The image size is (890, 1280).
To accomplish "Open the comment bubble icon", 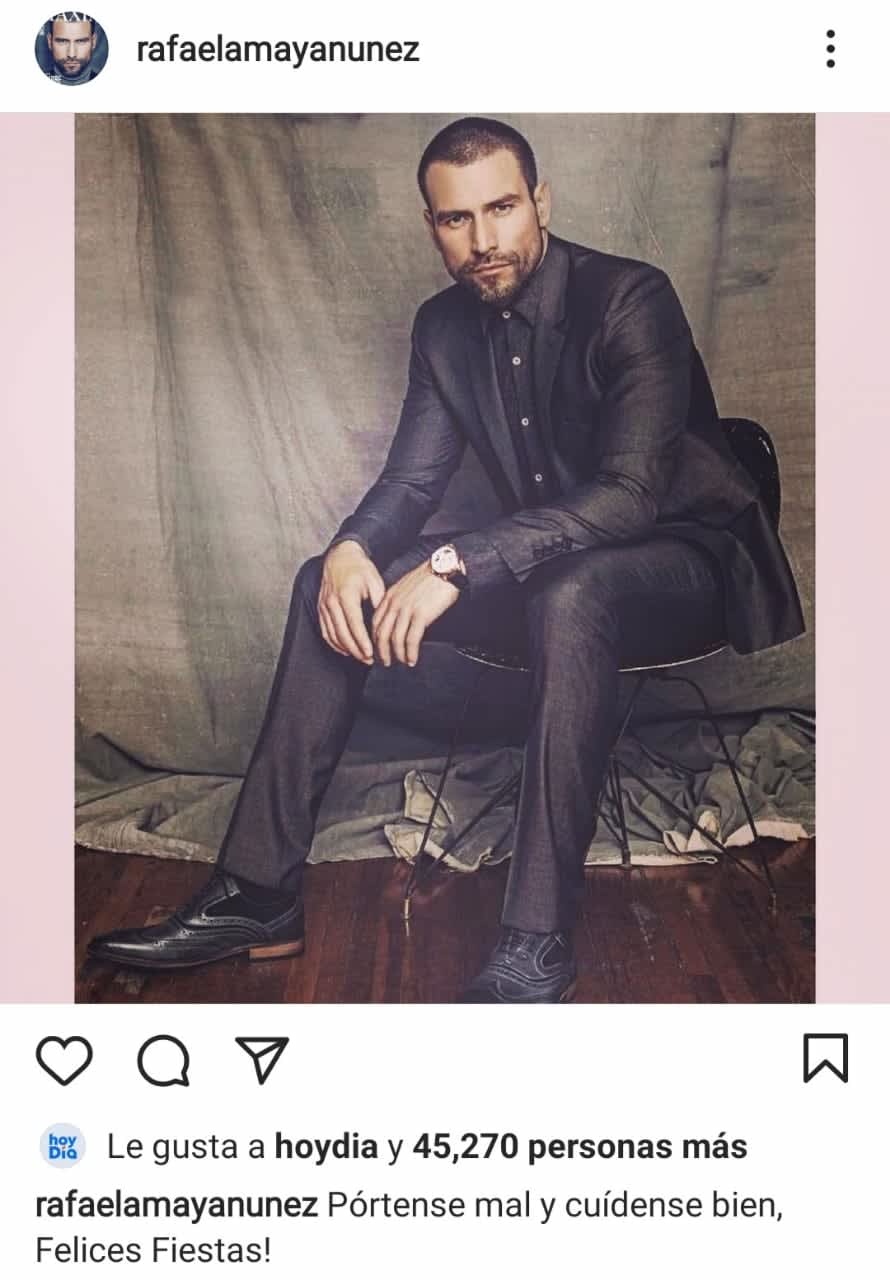I will click(x=163, y=1060).
